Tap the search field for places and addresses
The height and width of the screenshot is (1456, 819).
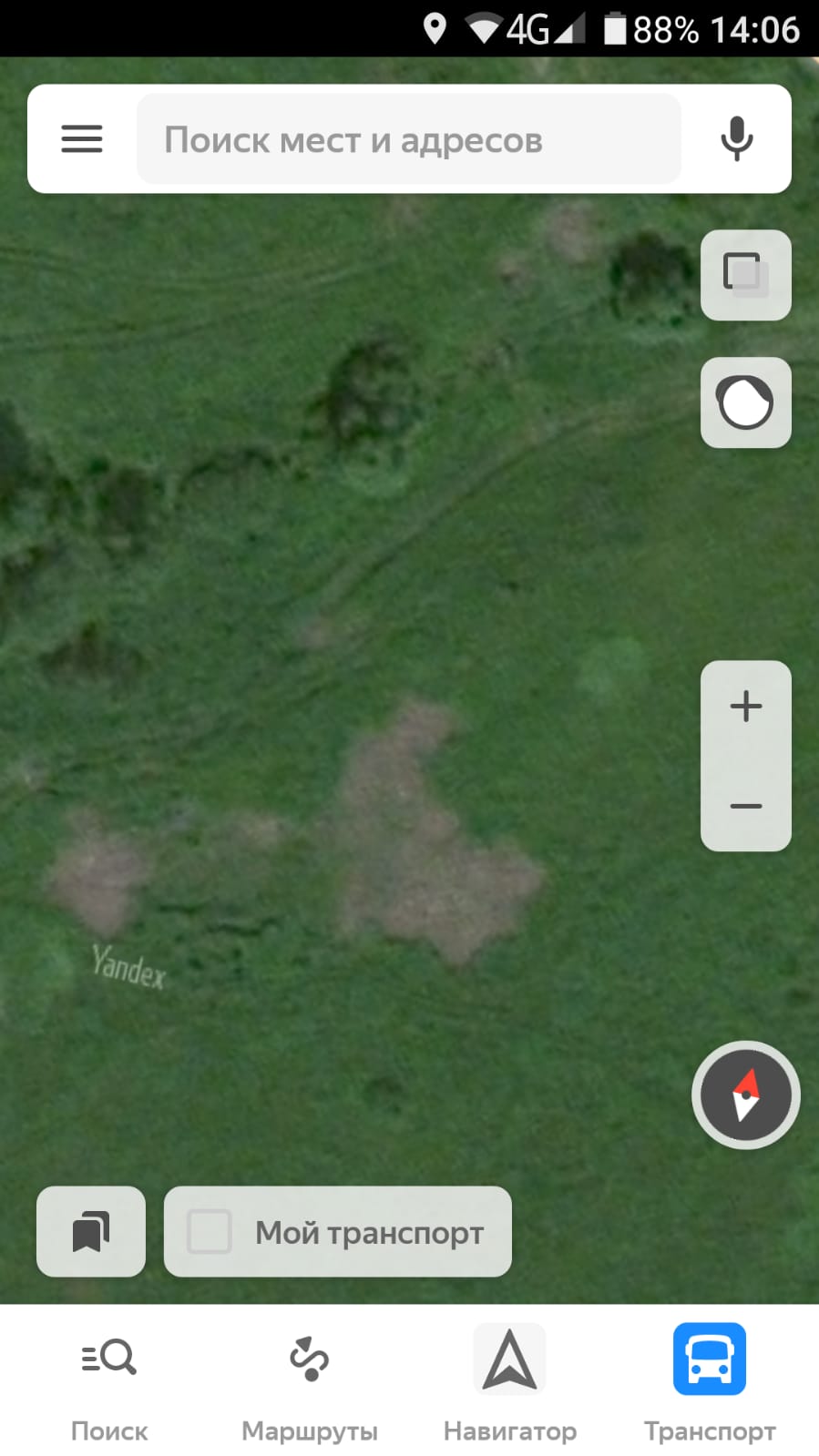tap(408, 139)
